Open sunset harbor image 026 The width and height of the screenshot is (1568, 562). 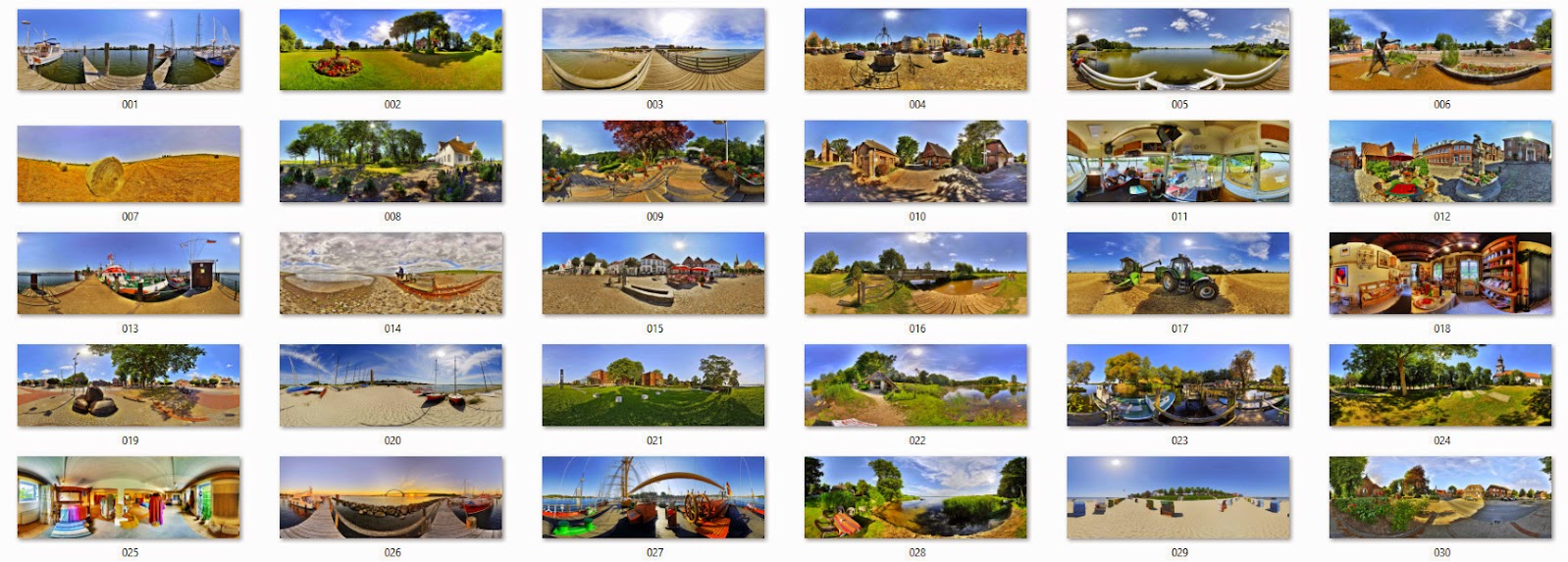tap(391, 497)
